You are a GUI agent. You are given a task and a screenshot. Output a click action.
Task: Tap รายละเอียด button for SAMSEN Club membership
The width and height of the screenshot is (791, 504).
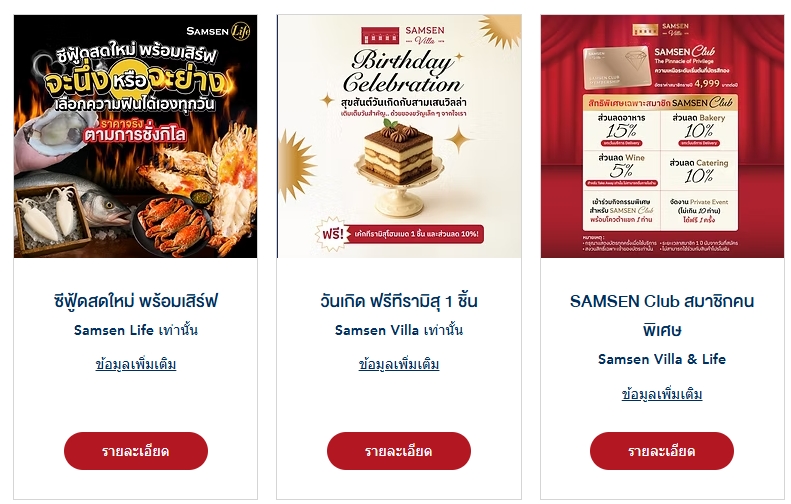point(662,451)
